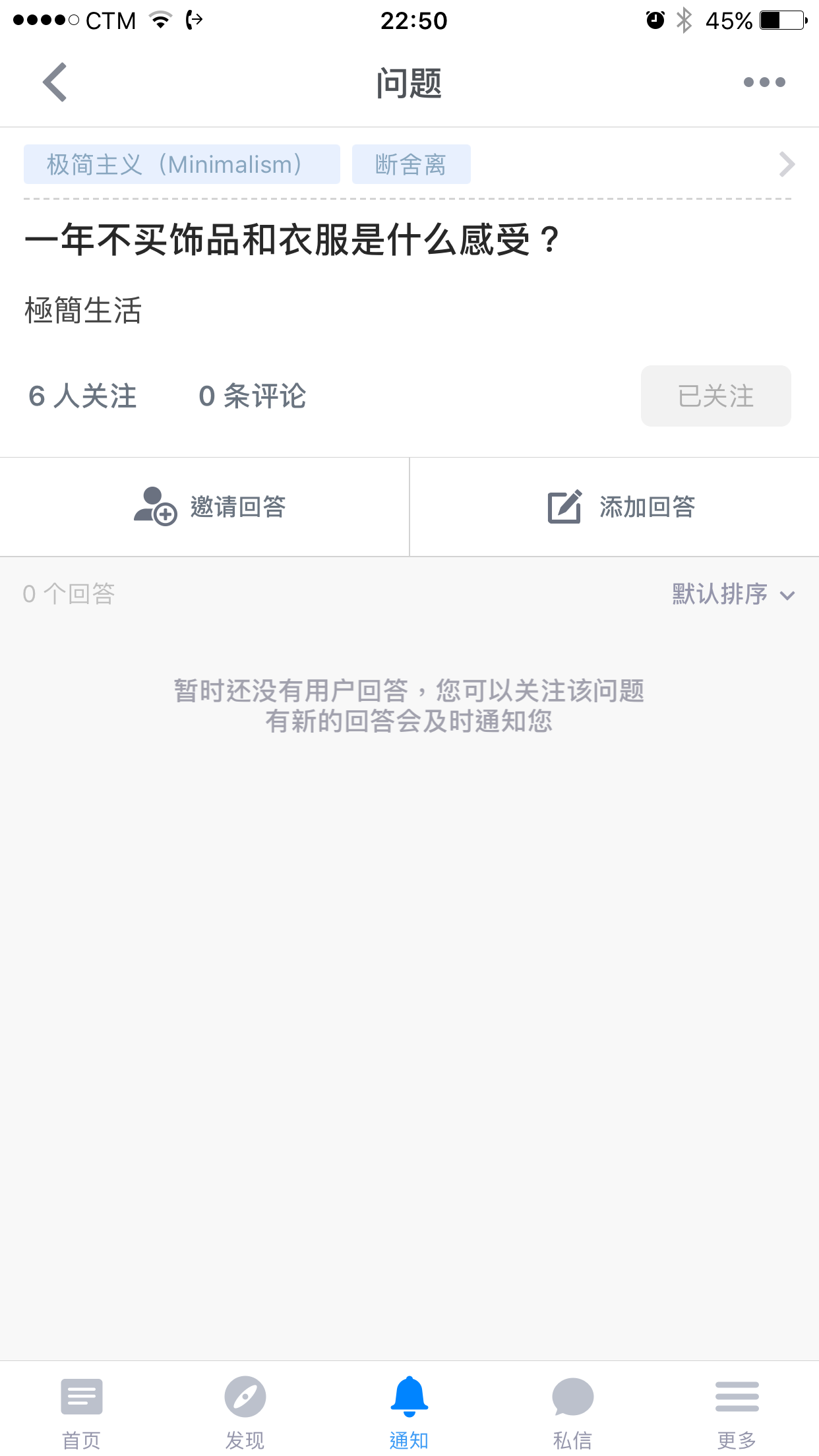This screenshot has width=819, height=1456.
Task: Expand topics with the right chevron
Action: coord(787,164)
